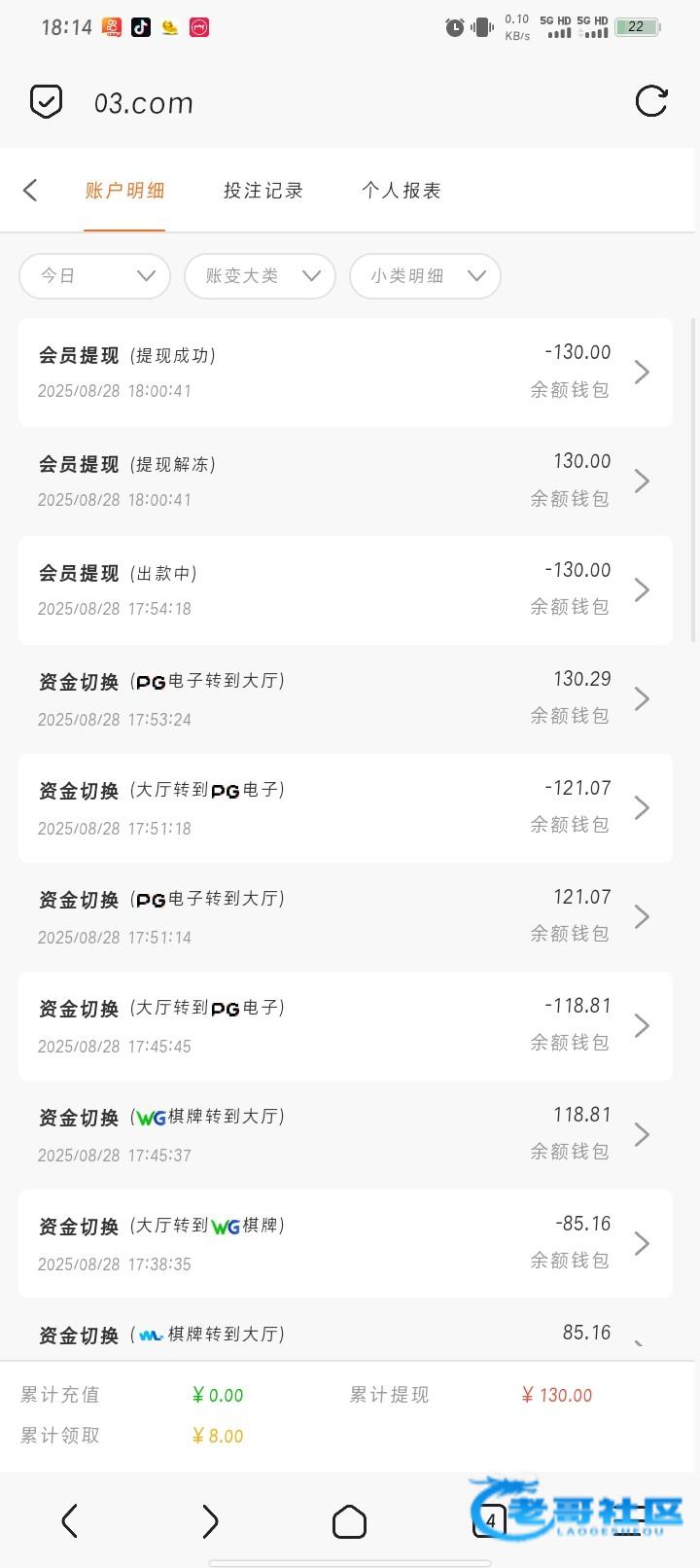Open the 会员提现 (出款中) record
Screen dimensions: 700x1568
[345, 589]
